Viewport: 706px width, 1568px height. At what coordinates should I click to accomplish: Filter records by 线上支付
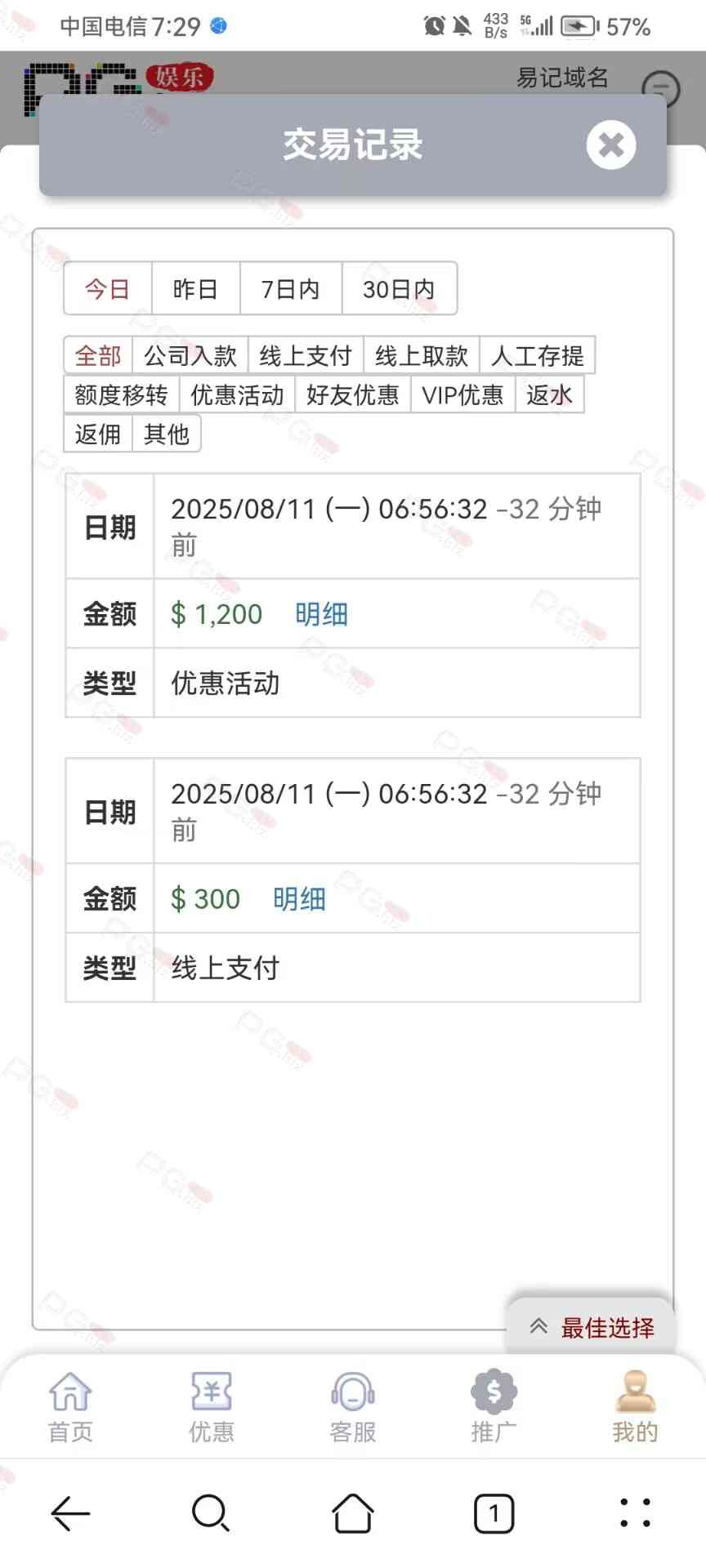click(306, 355)
